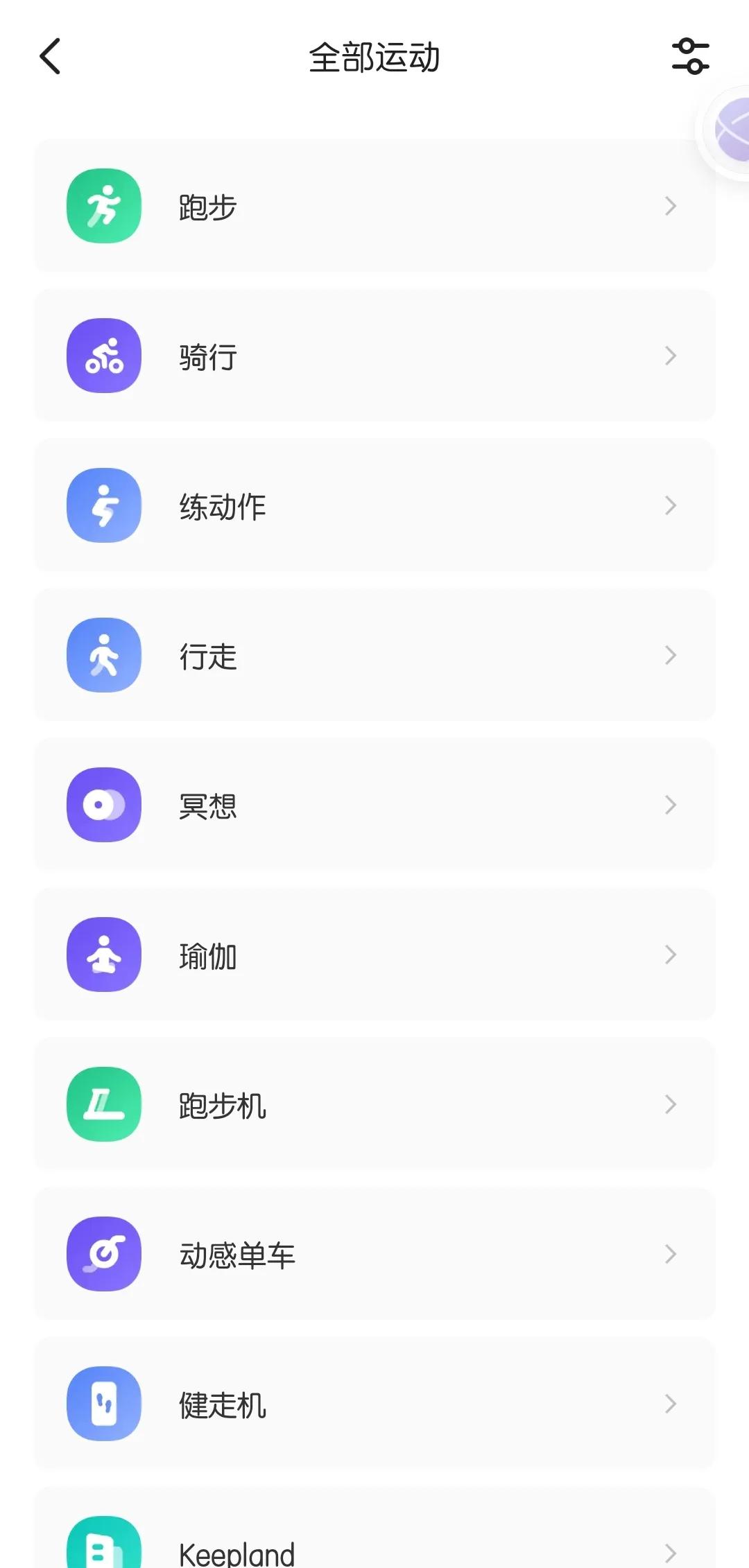749x1568 pixels.
Task: Select the 骑行 sport
Action: [374, 356]
